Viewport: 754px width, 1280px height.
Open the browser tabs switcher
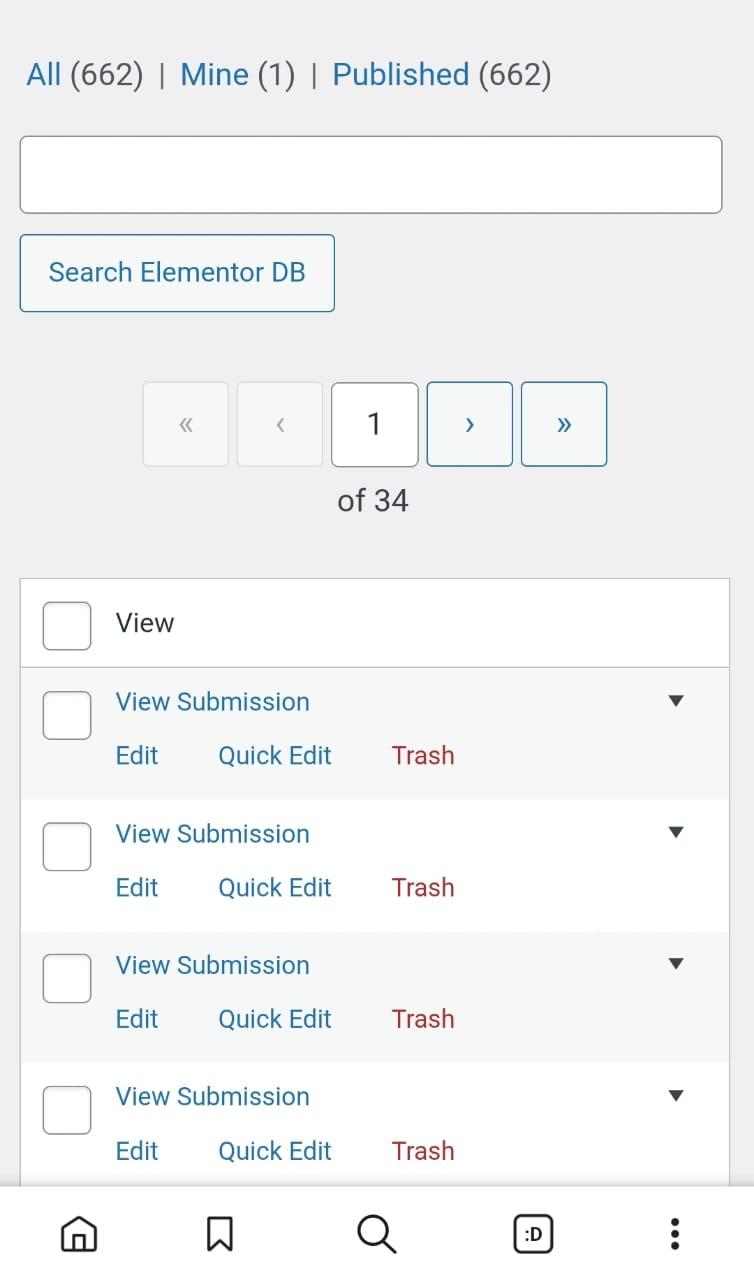pos(534,1235)
